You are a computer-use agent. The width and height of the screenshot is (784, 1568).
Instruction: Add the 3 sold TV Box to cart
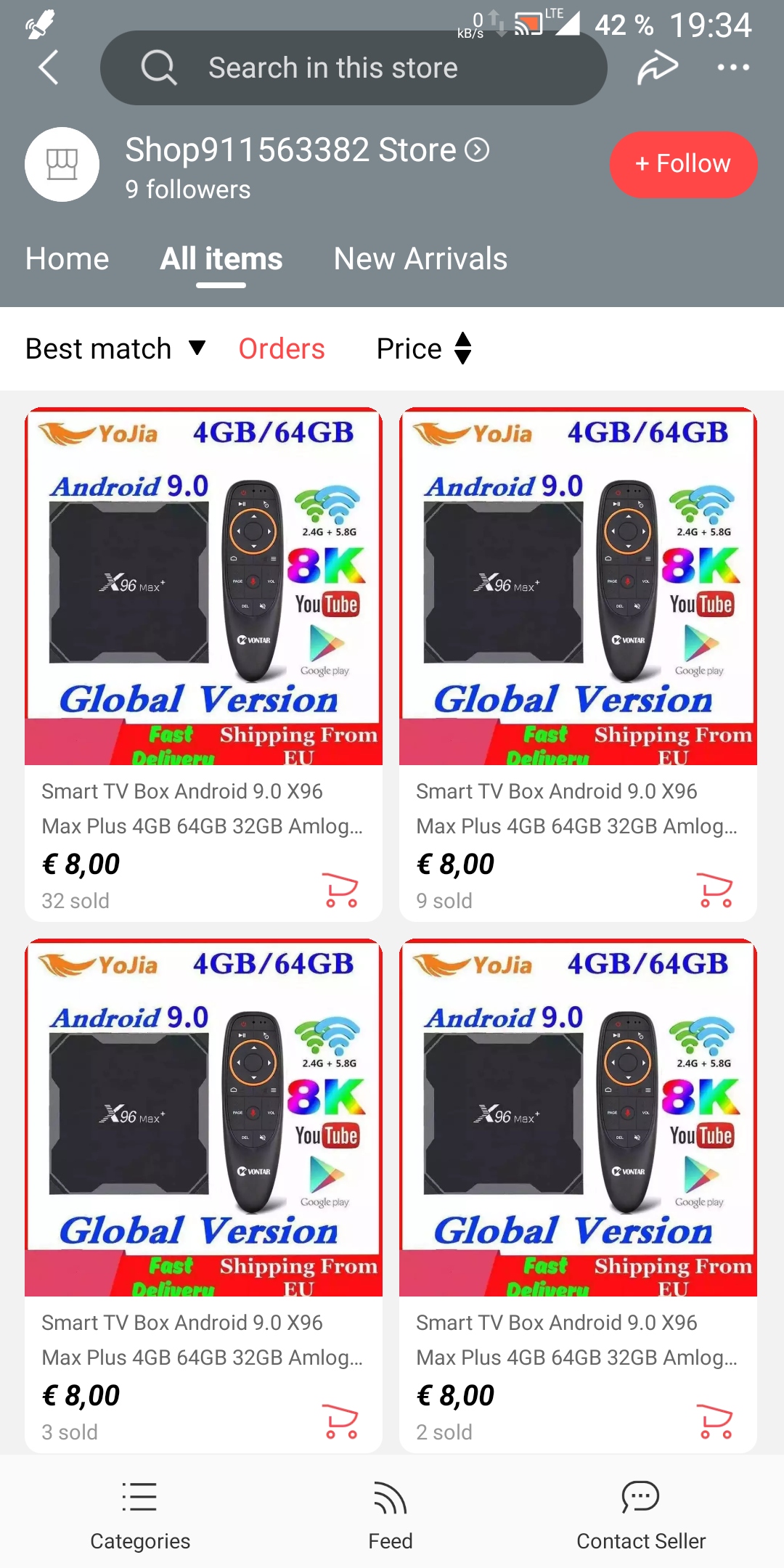click(x=340, y=1421)
